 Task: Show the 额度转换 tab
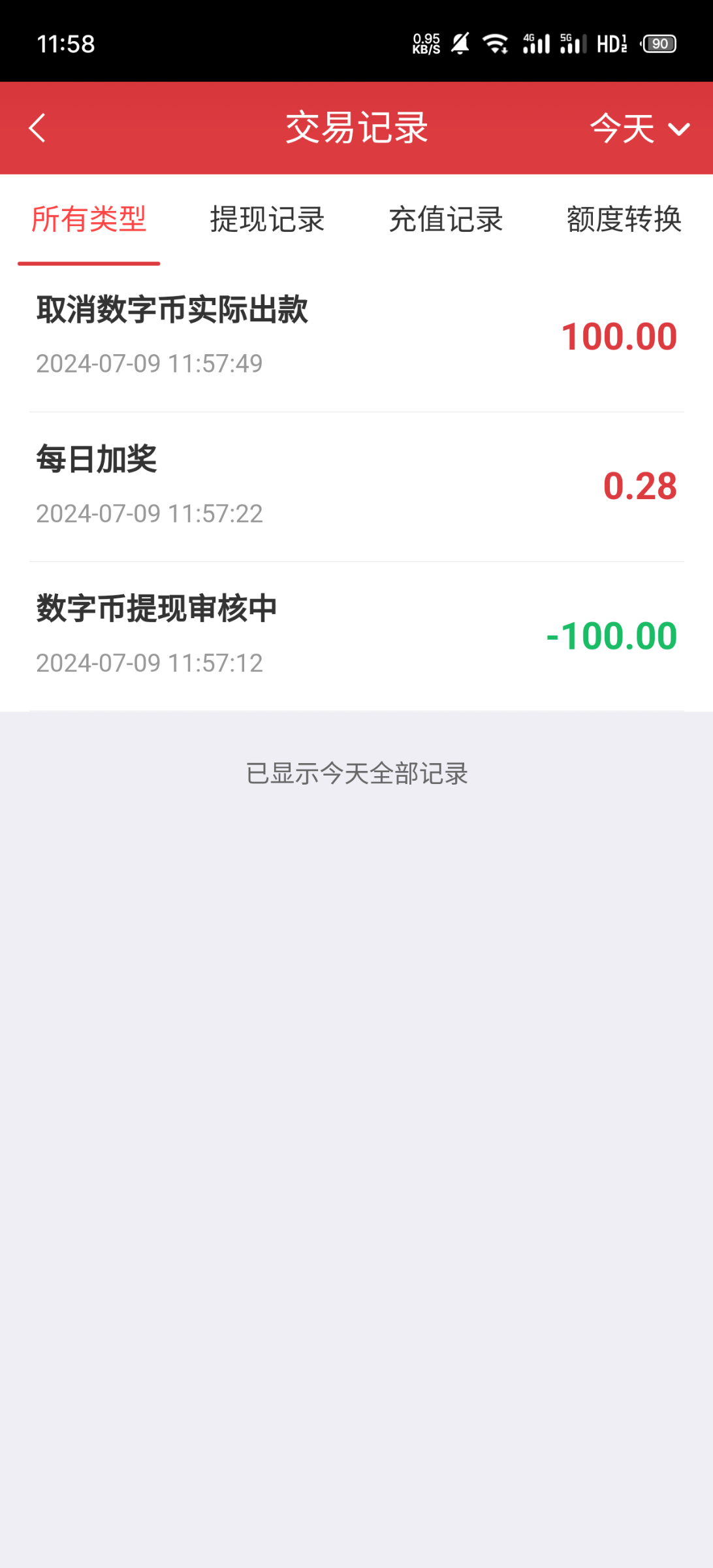(624, 220)
